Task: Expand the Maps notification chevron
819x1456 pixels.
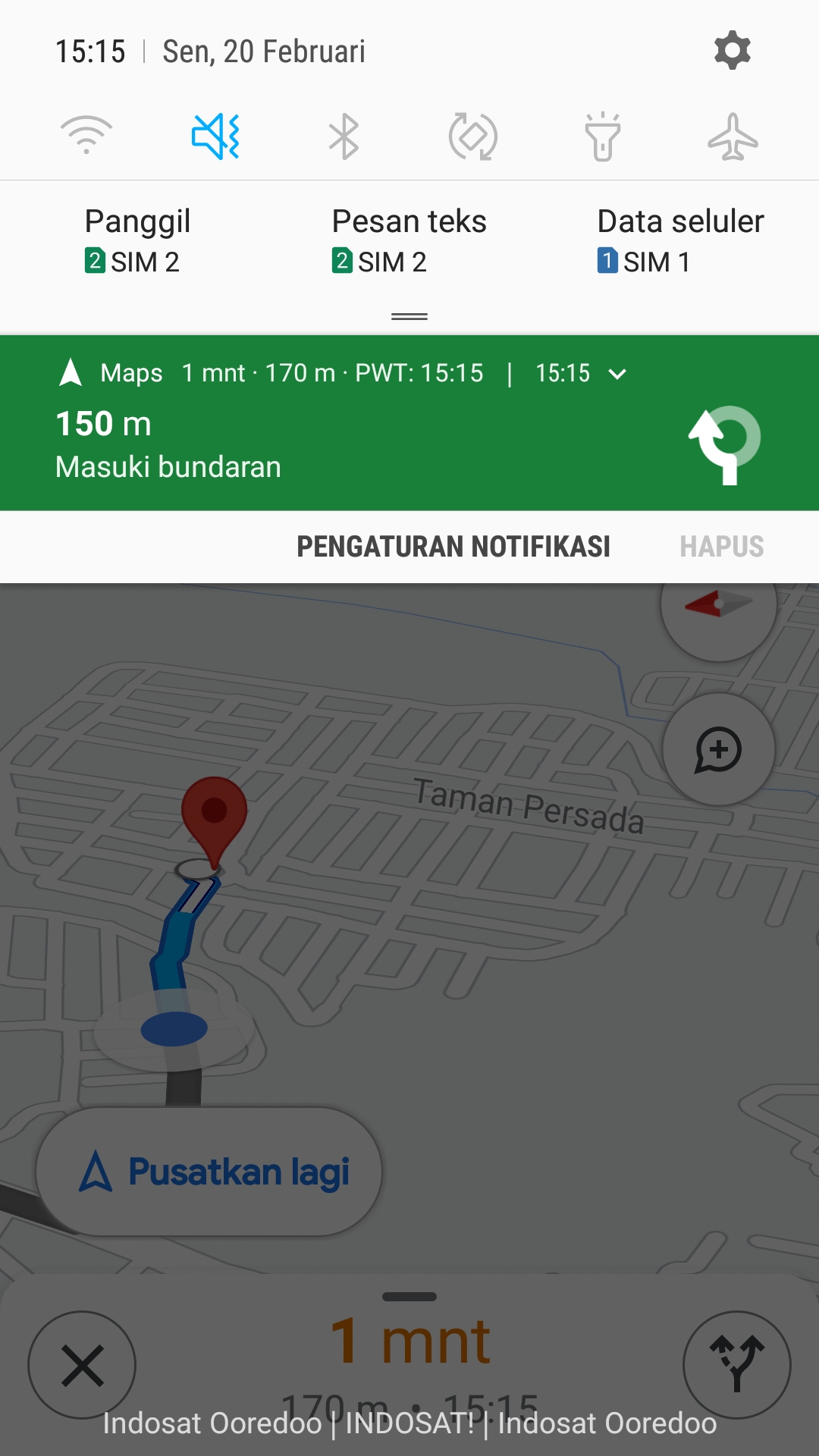Action: pyautogui.click(x=618, y=374)
